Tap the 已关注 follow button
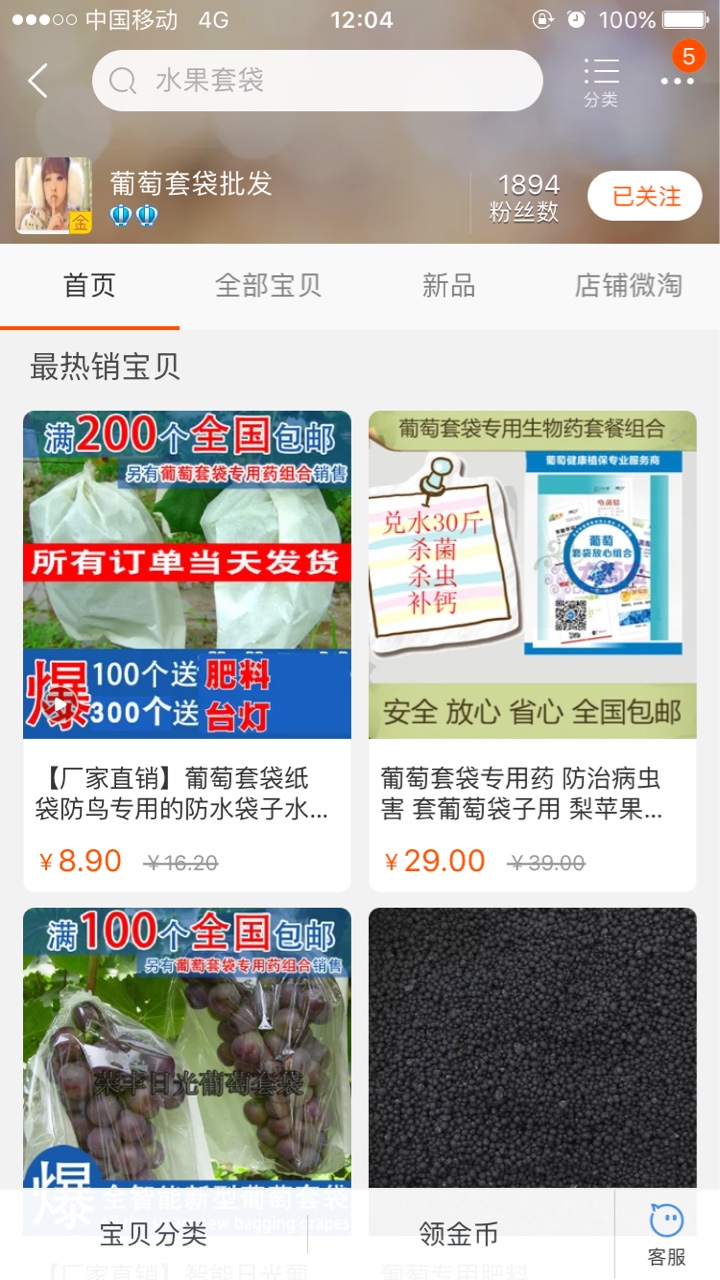 (x=645, y=196)
